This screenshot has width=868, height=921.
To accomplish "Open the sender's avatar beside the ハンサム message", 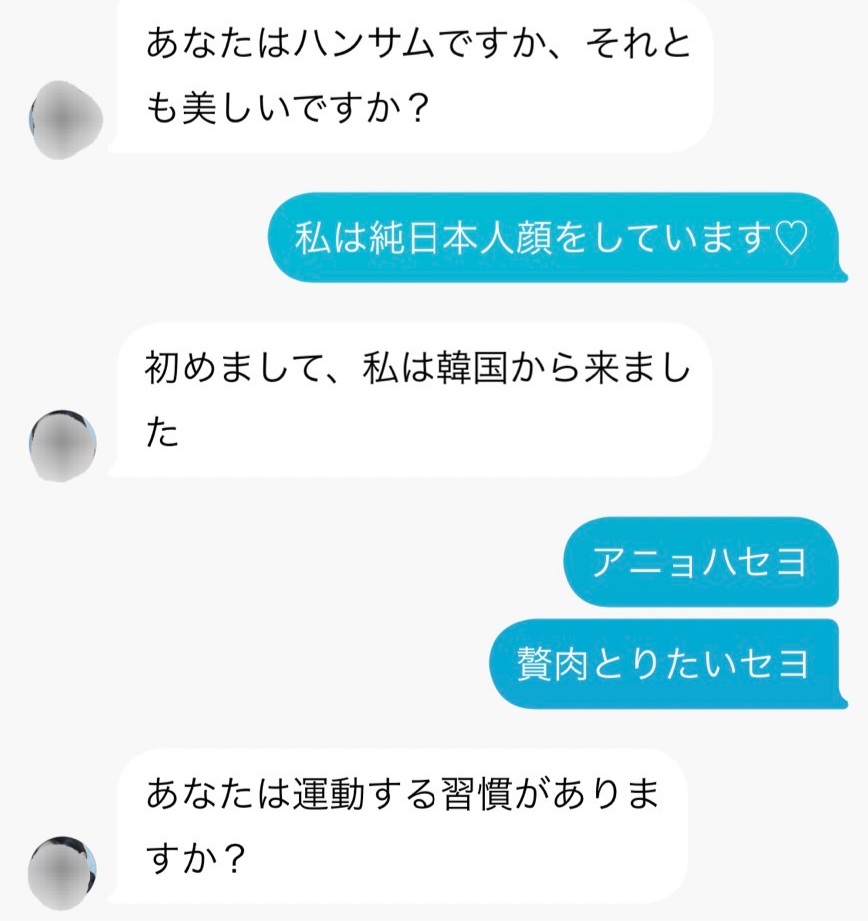I will (x=65, y=120).
